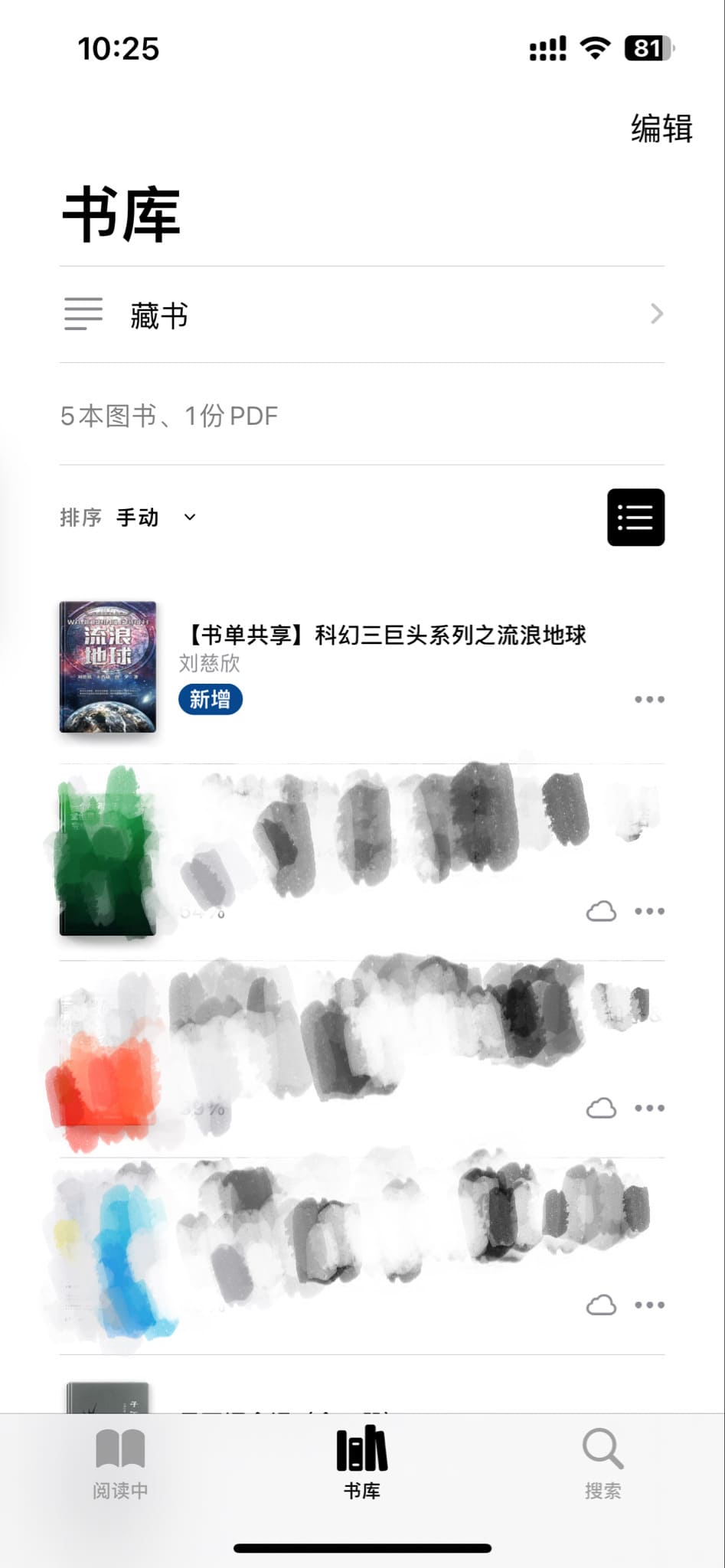Open the three-dot menu on the blue book

tap(649, 1303)
